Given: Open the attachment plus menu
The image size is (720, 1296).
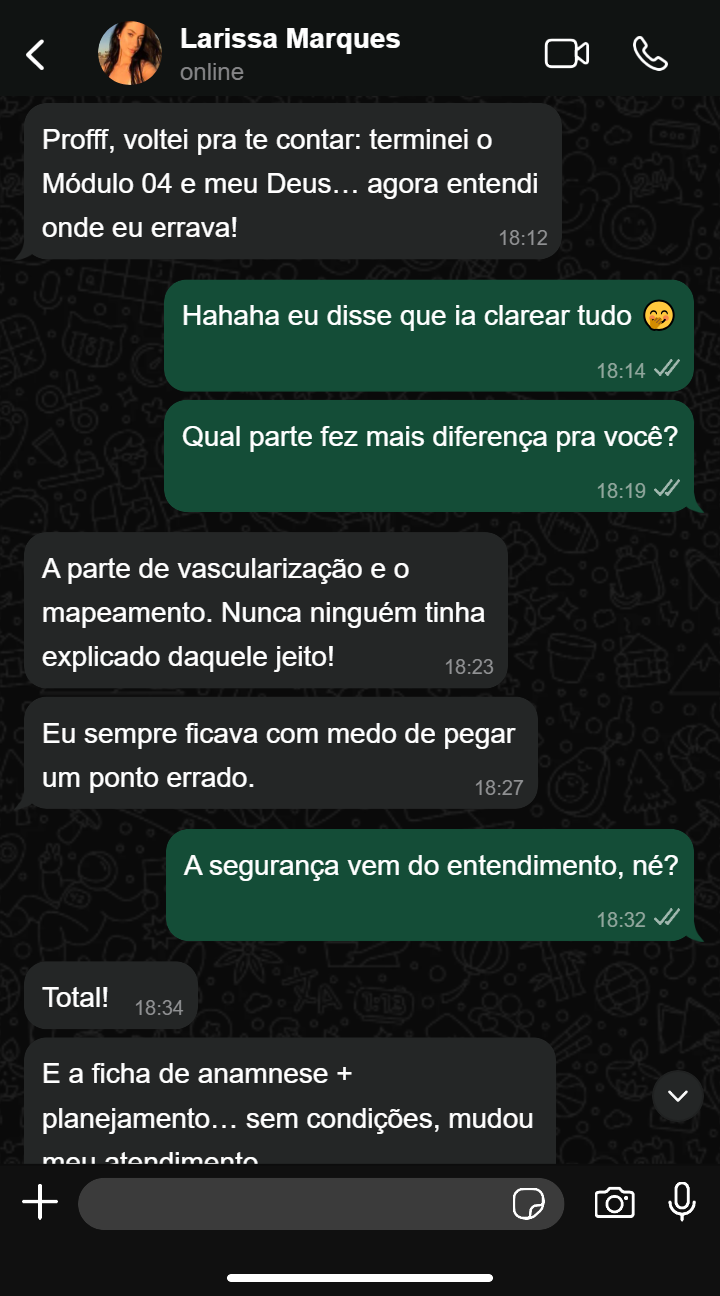Looking at the screenshot, I should click(x=40, y=1203).
